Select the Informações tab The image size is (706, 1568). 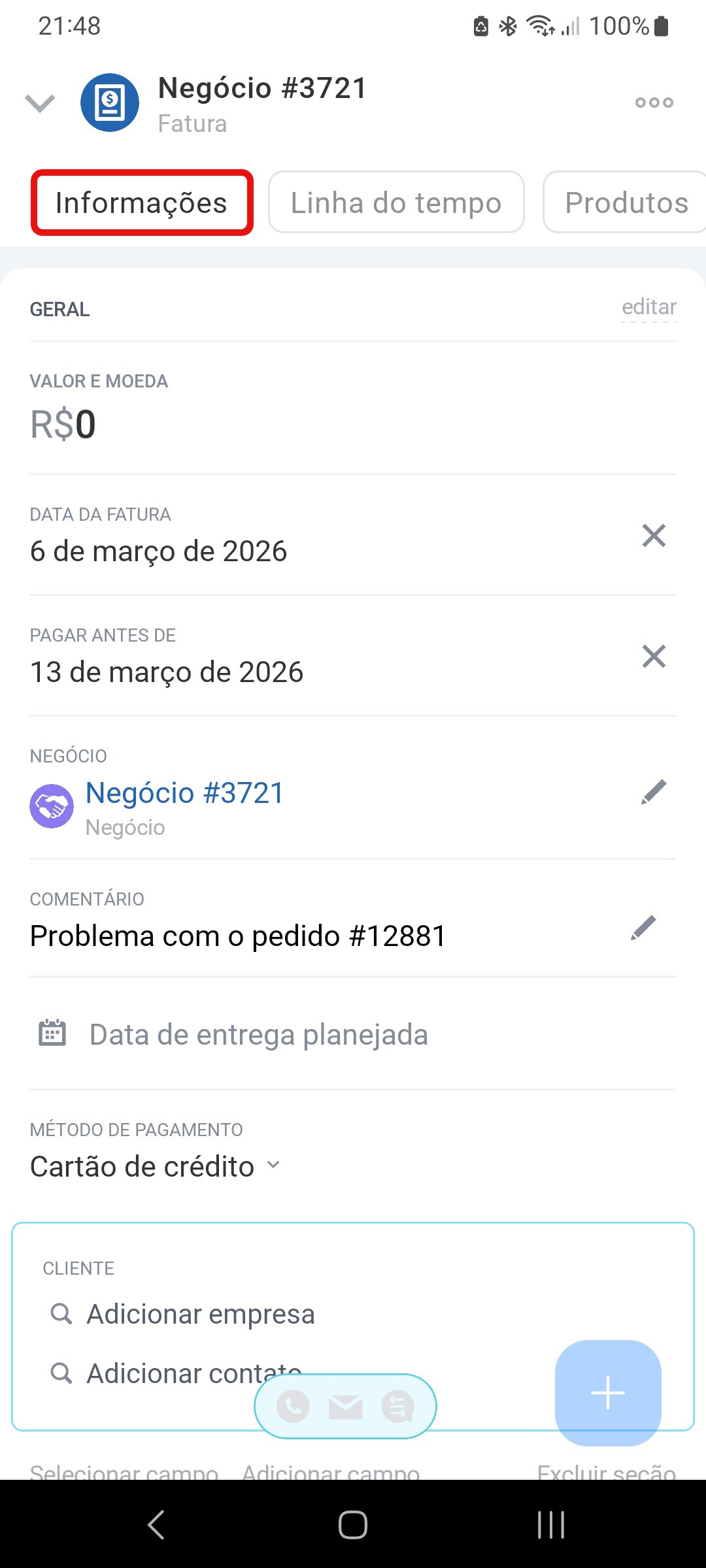(142, 203)
